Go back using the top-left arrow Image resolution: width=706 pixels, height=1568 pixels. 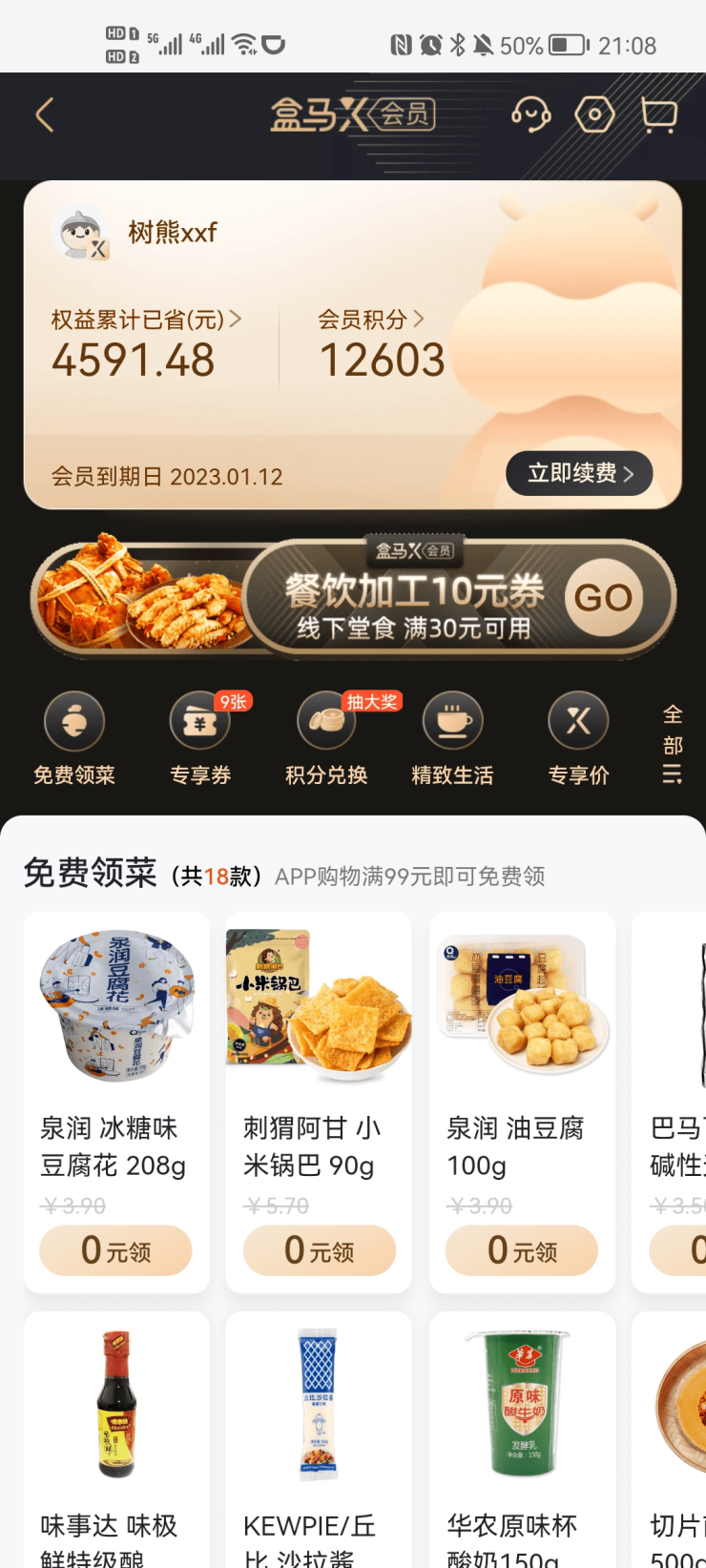click(x=44, y=115)
